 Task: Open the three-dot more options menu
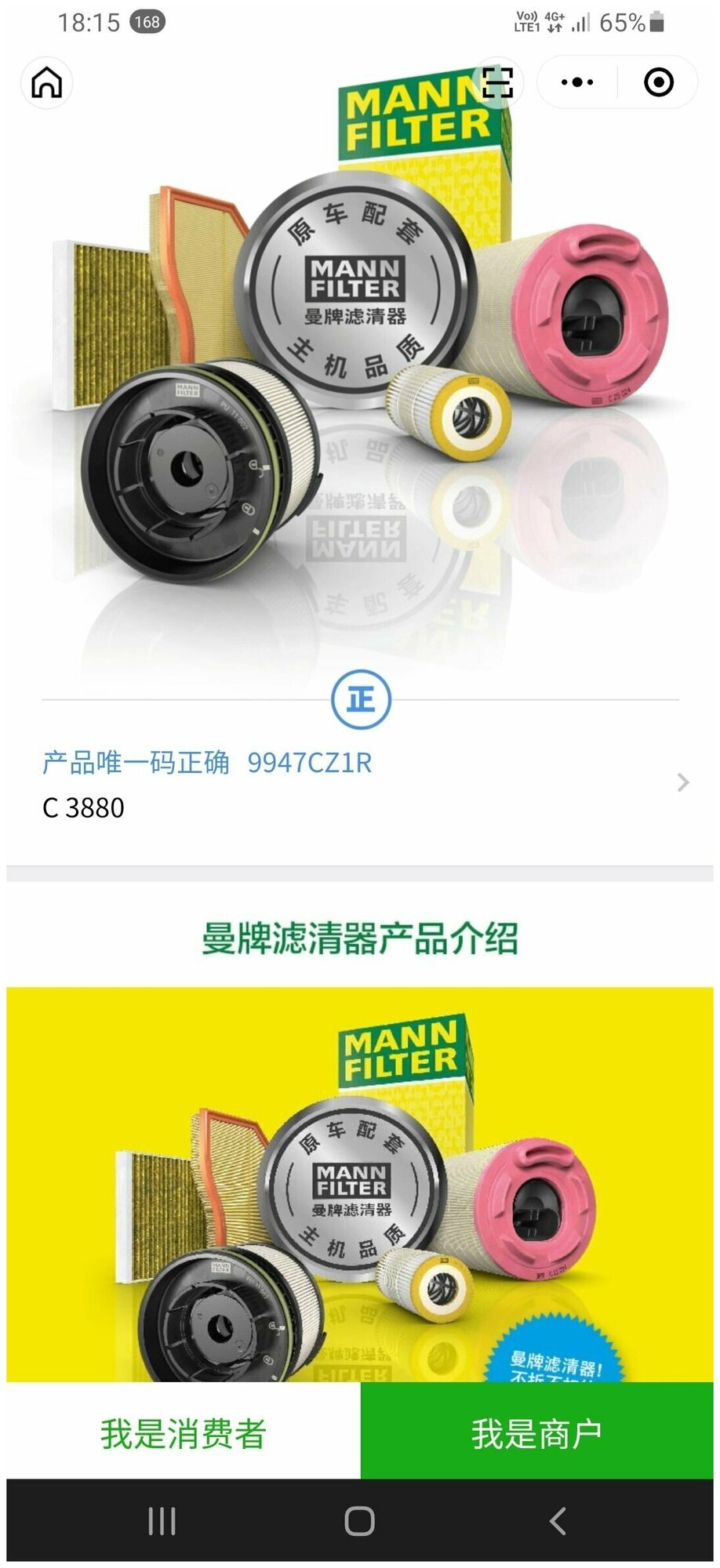[577, 82]
